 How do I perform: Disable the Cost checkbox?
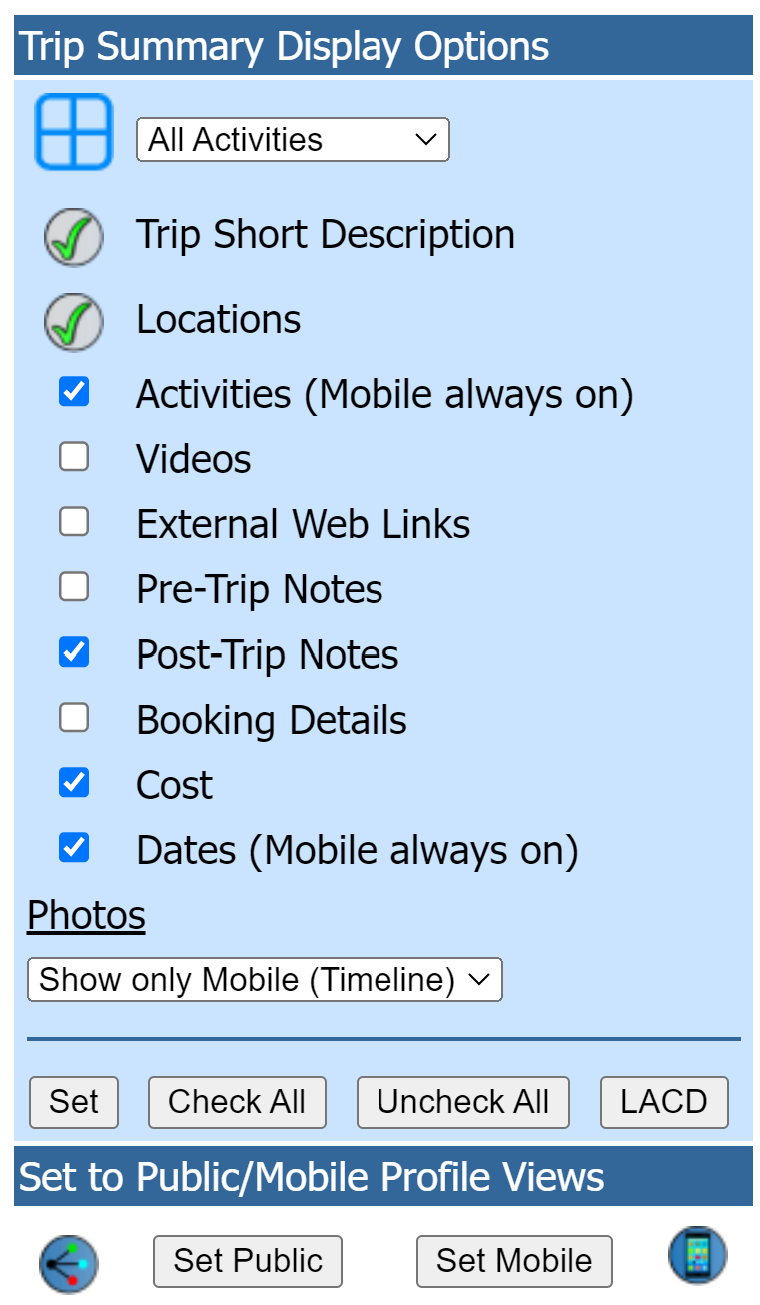[x=74, y=783]
